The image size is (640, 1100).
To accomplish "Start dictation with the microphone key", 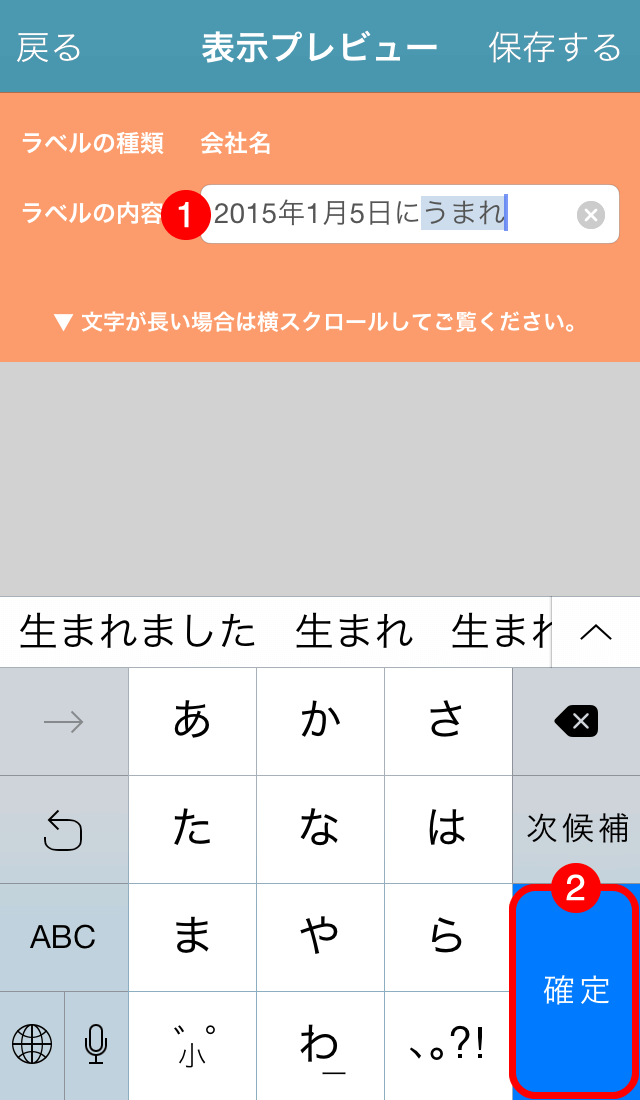I will [96, 1044].
